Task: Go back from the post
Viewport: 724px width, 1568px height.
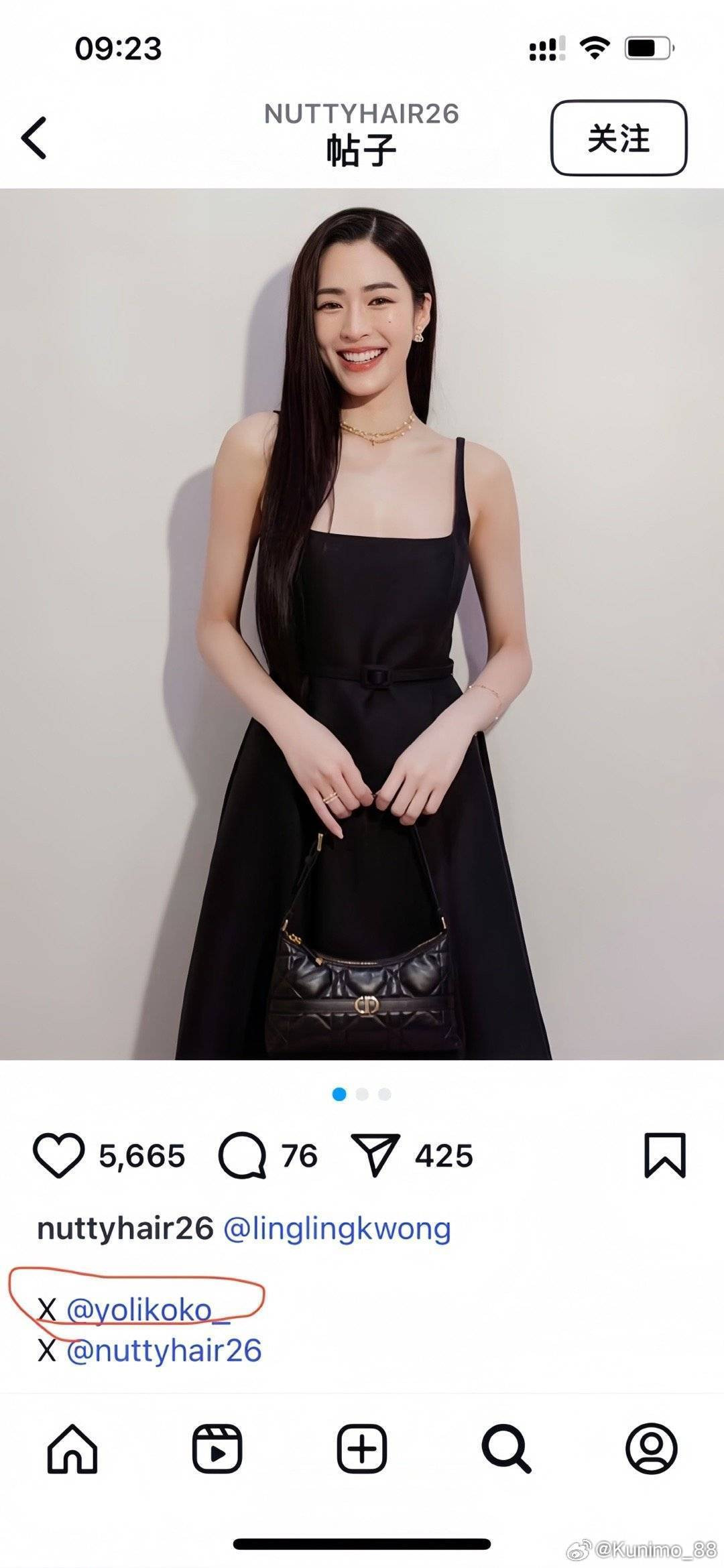Action: 35,138
